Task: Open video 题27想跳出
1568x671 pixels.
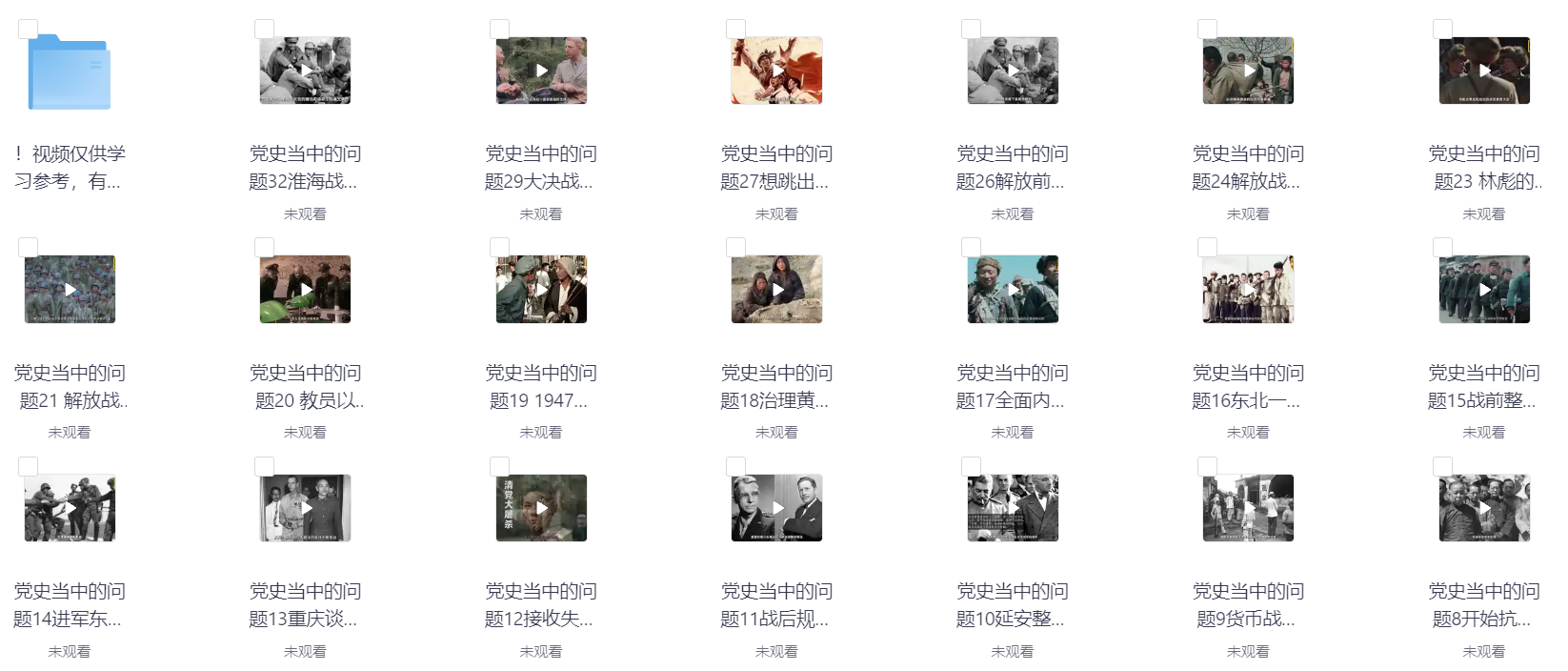Action: point(776,71)
